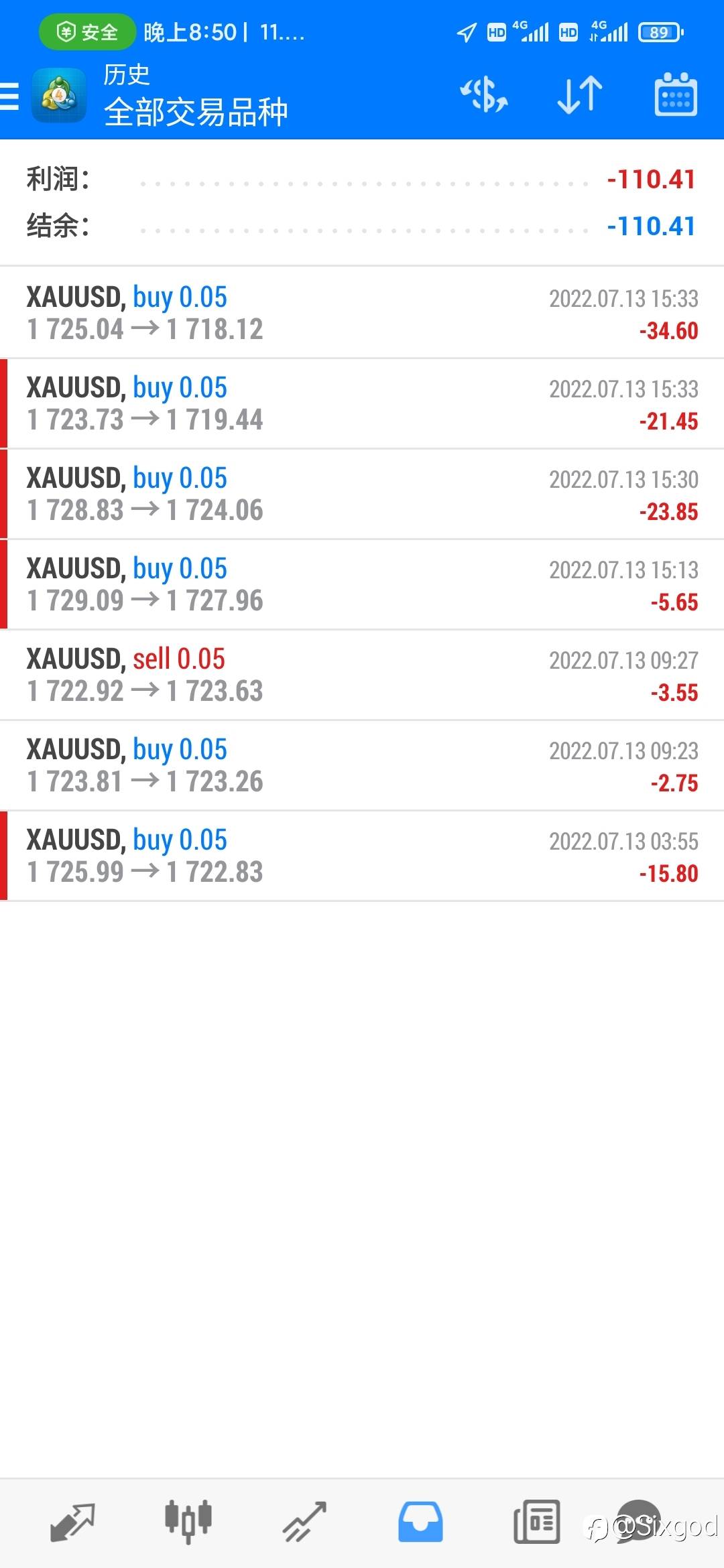
Task: Open the XAUUSD sell 0.05 trade
Action: pos(362,675)
